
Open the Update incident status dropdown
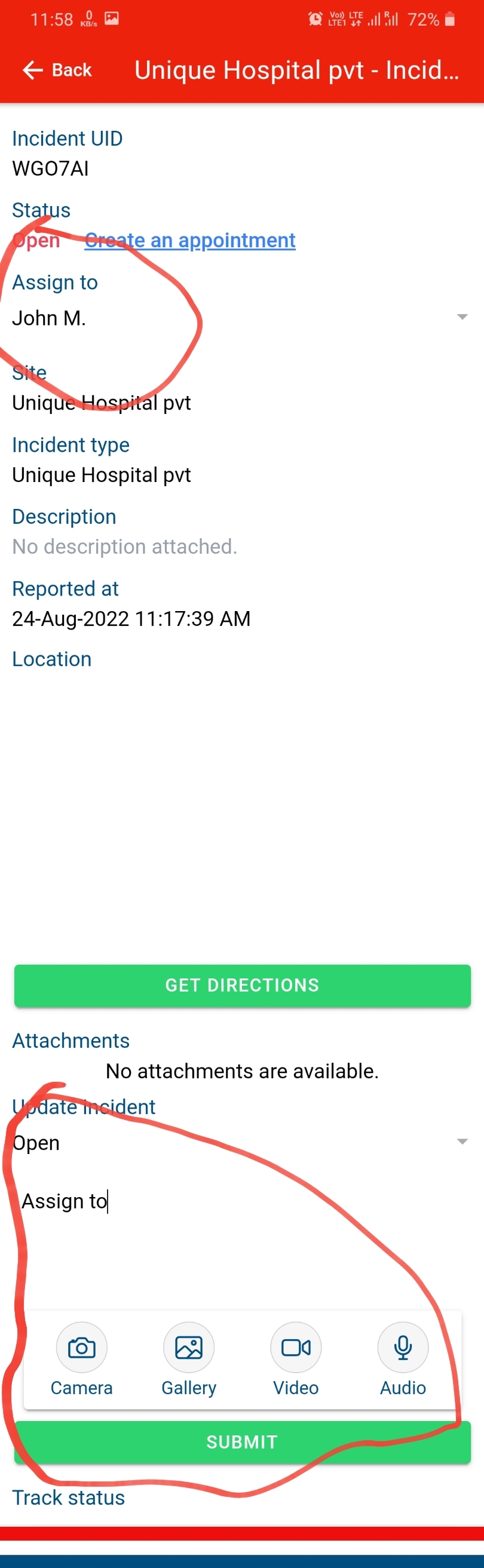click(x=241, y=1143)
